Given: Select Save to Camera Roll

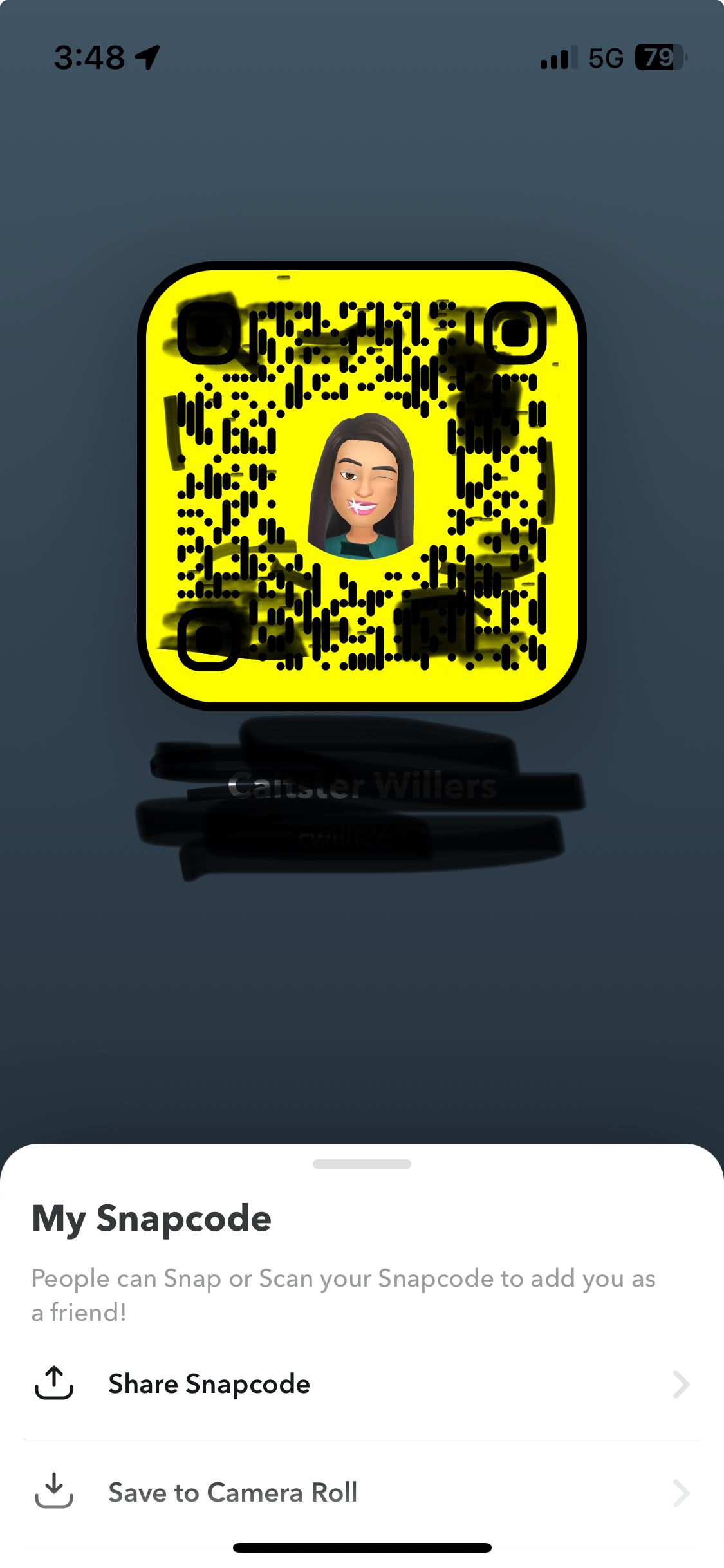Looking at the screenshot, I should tap(362, 1493).
